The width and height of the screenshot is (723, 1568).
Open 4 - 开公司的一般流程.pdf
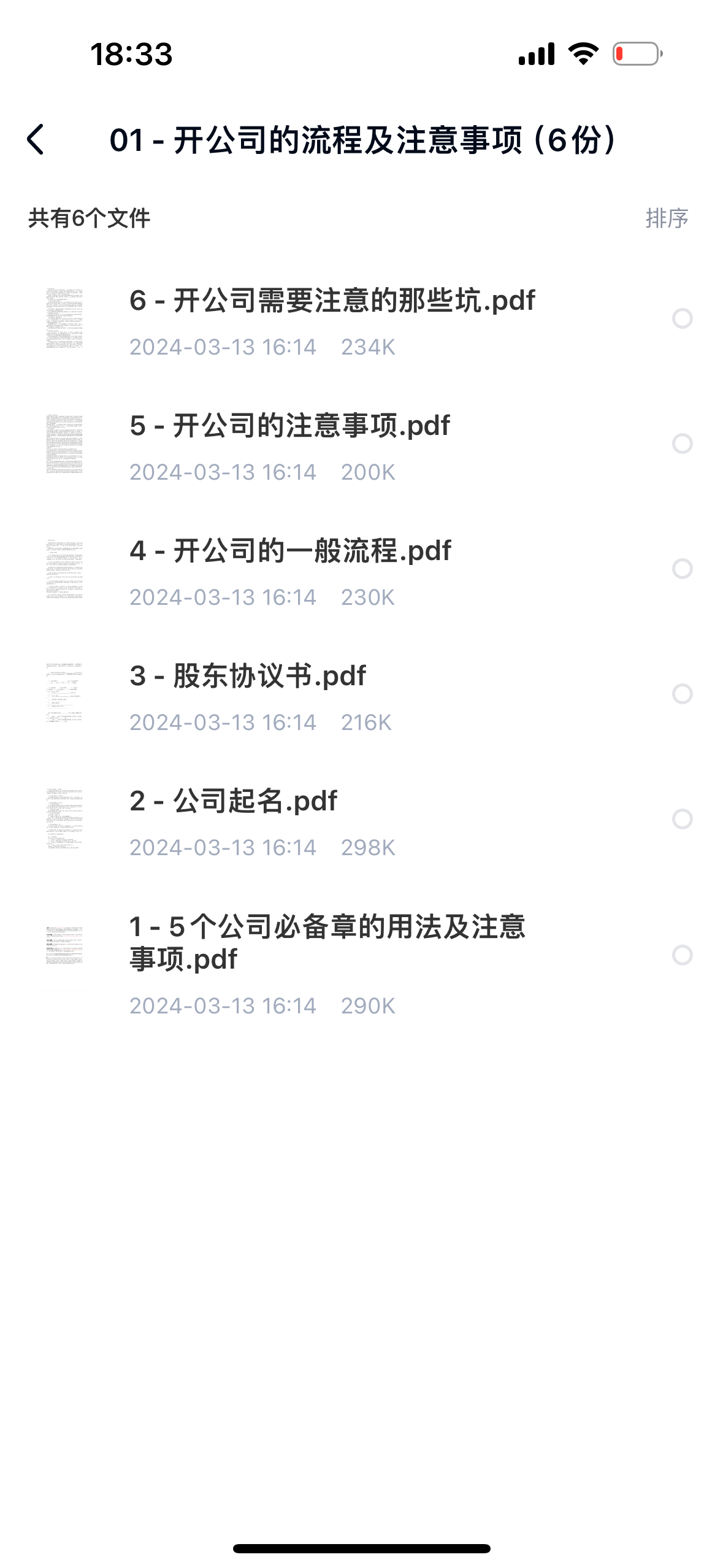pos(290,551)
